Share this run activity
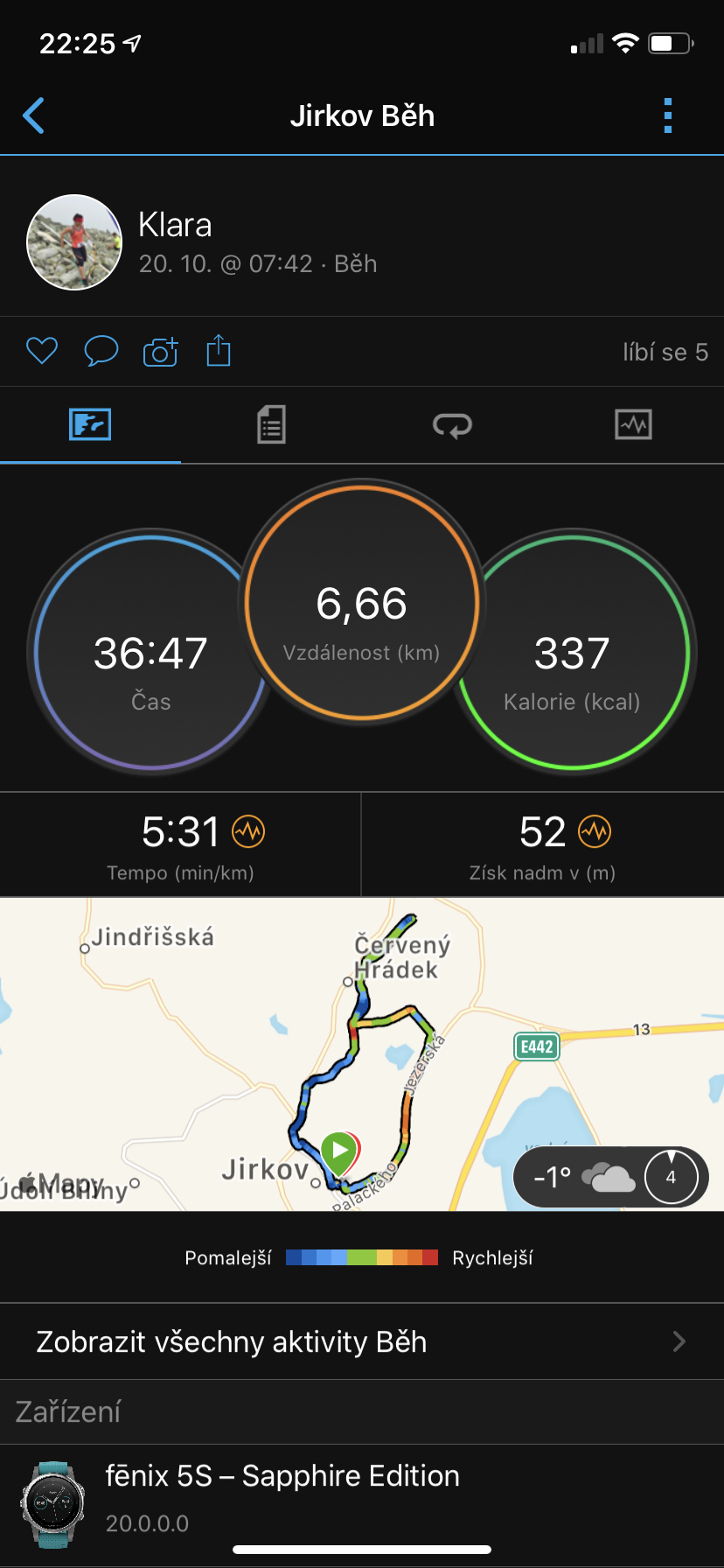 [x=219, y=350]
